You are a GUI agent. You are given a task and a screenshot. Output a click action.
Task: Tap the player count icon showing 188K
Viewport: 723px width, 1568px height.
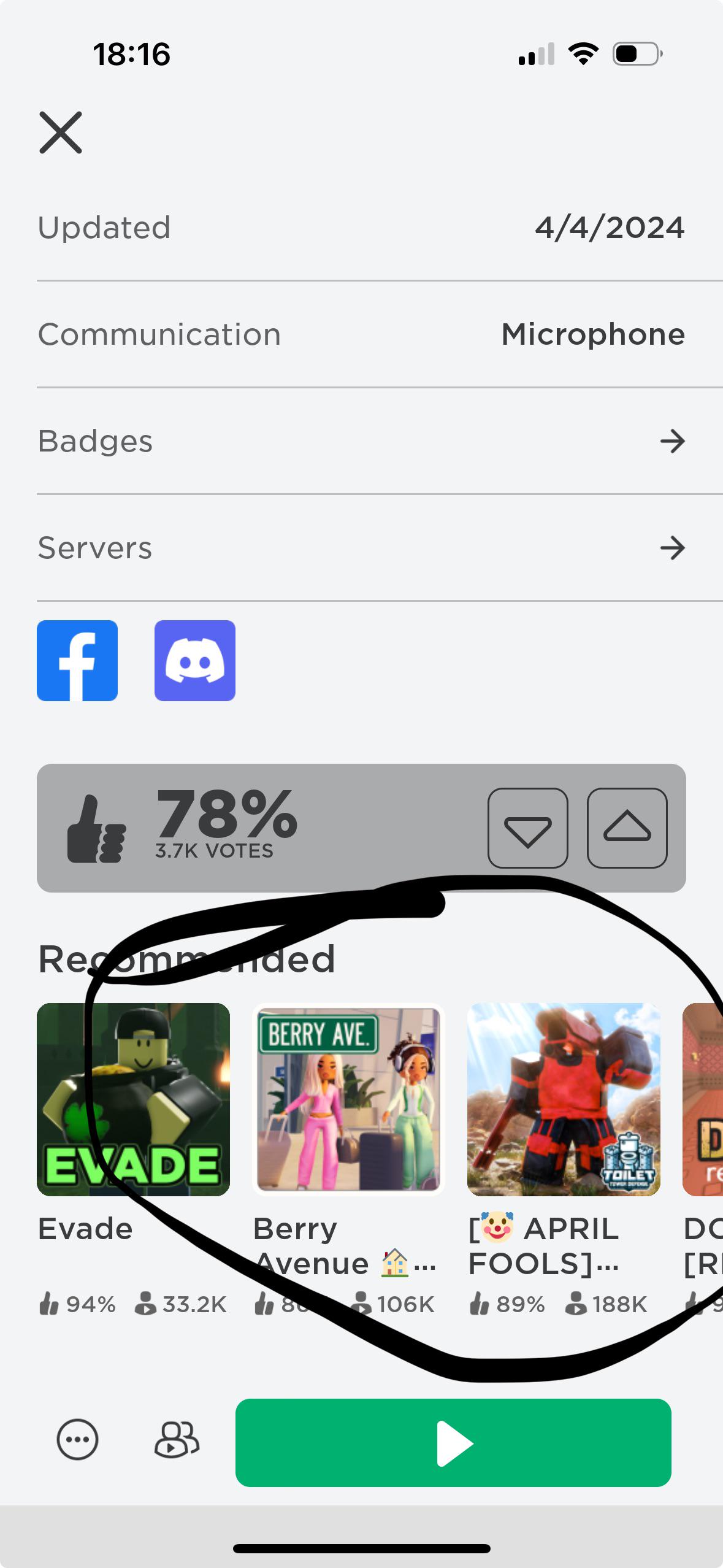click(578, 1304)
